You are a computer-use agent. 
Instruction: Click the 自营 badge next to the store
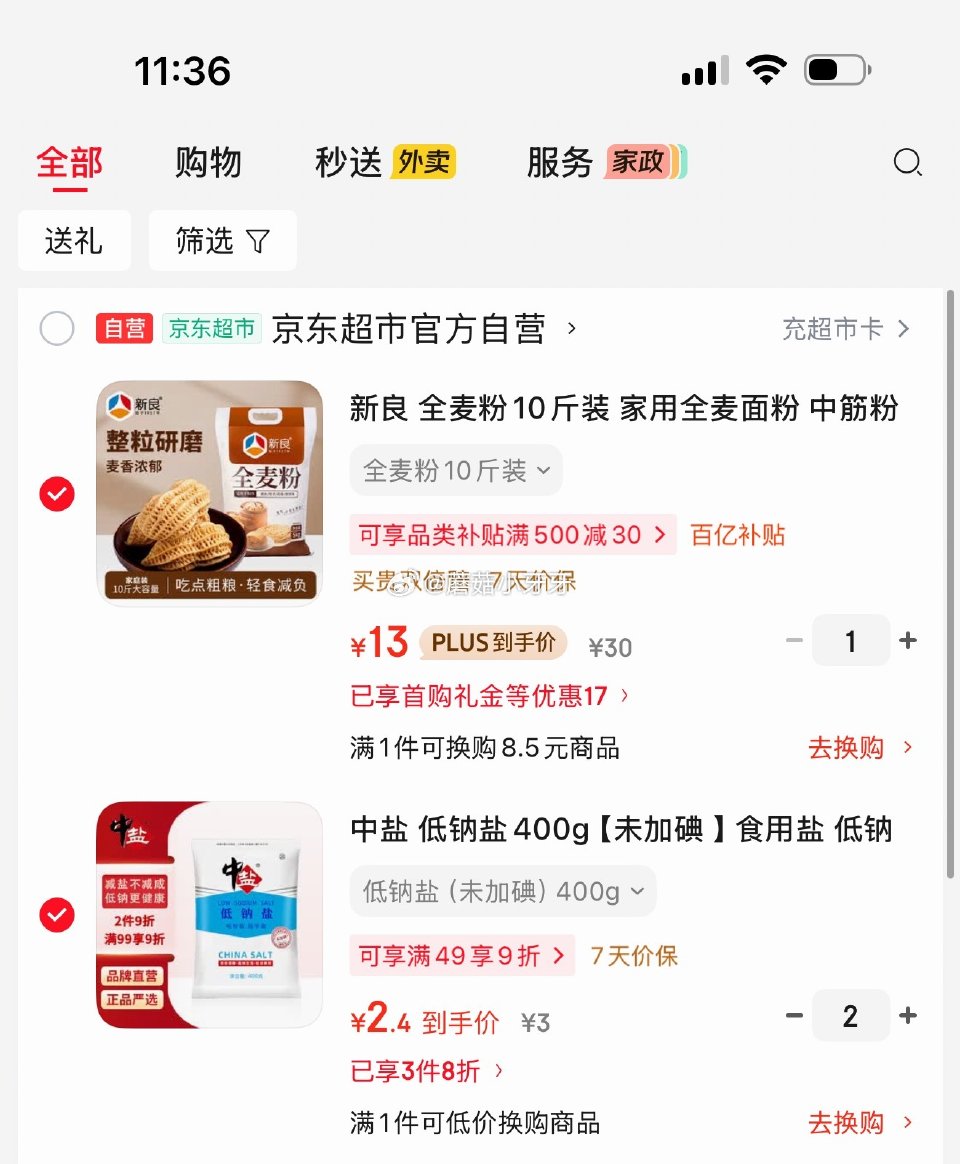click(x=123, y=328)
